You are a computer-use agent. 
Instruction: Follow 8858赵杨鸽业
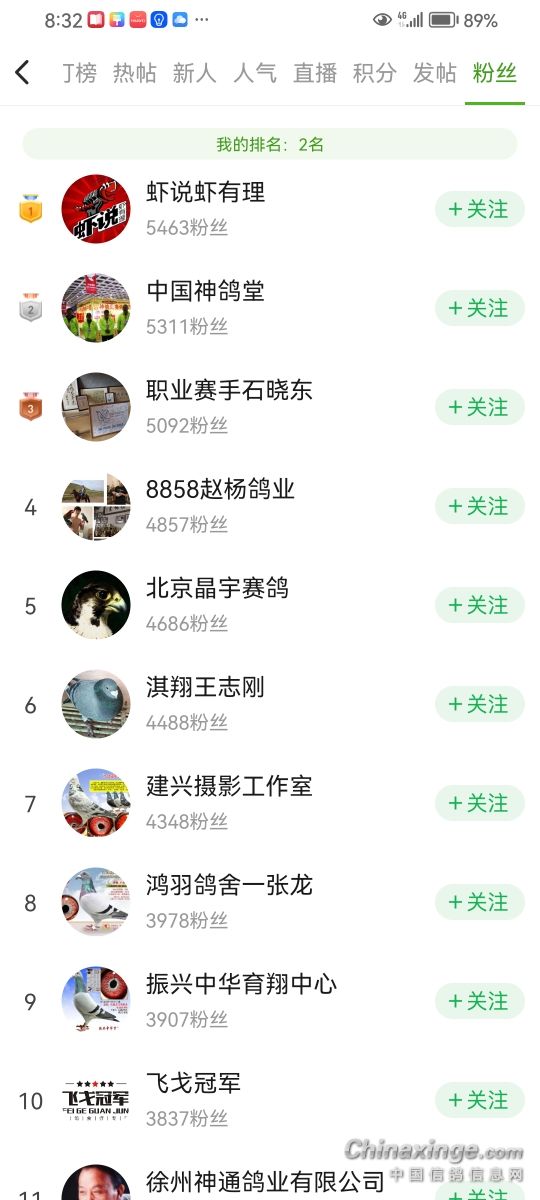click(479, 506)
